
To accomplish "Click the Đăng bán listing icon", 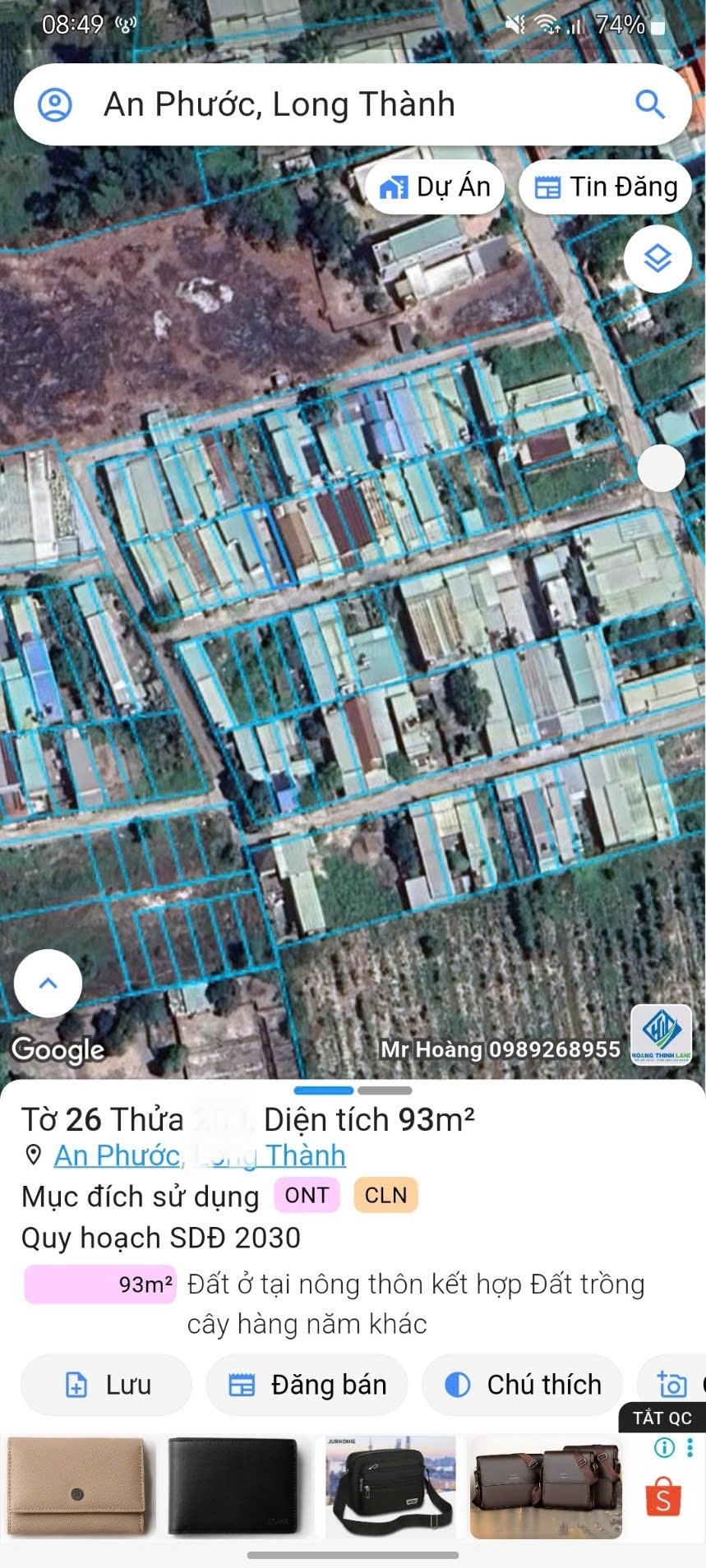I will click(x=244, y=1384).
